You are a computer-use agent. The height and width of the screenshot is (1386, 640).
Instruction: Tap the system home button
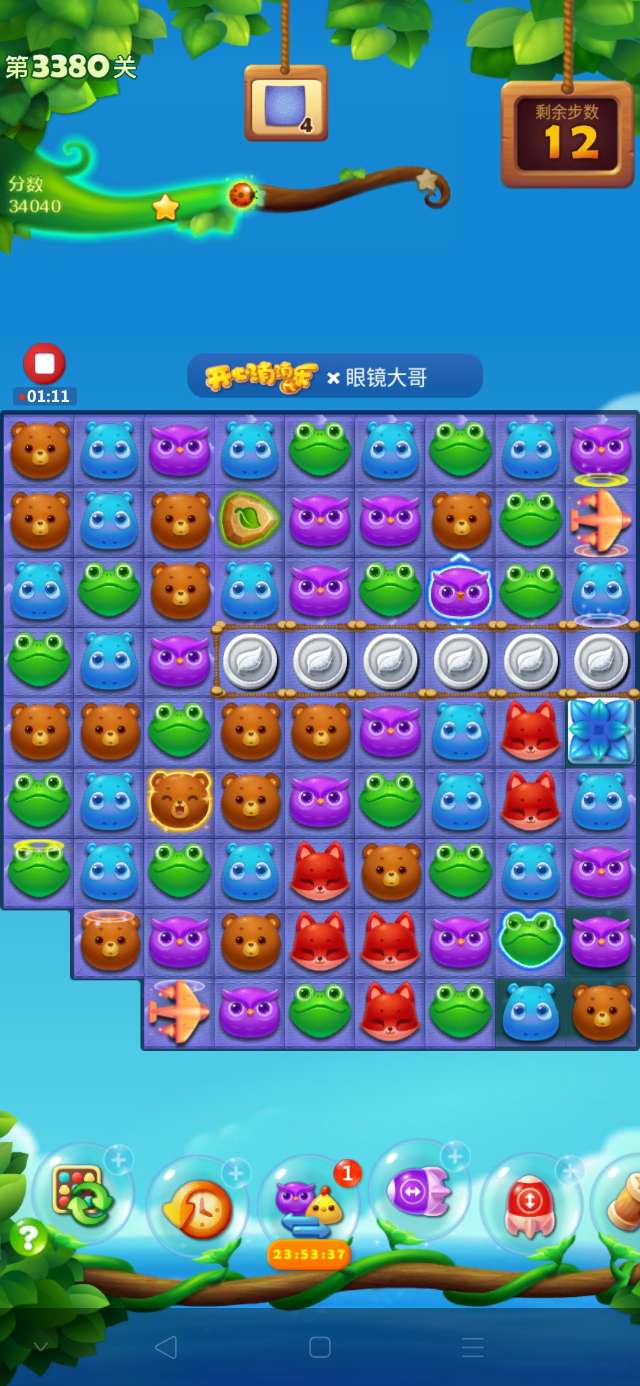point(320,1347)
